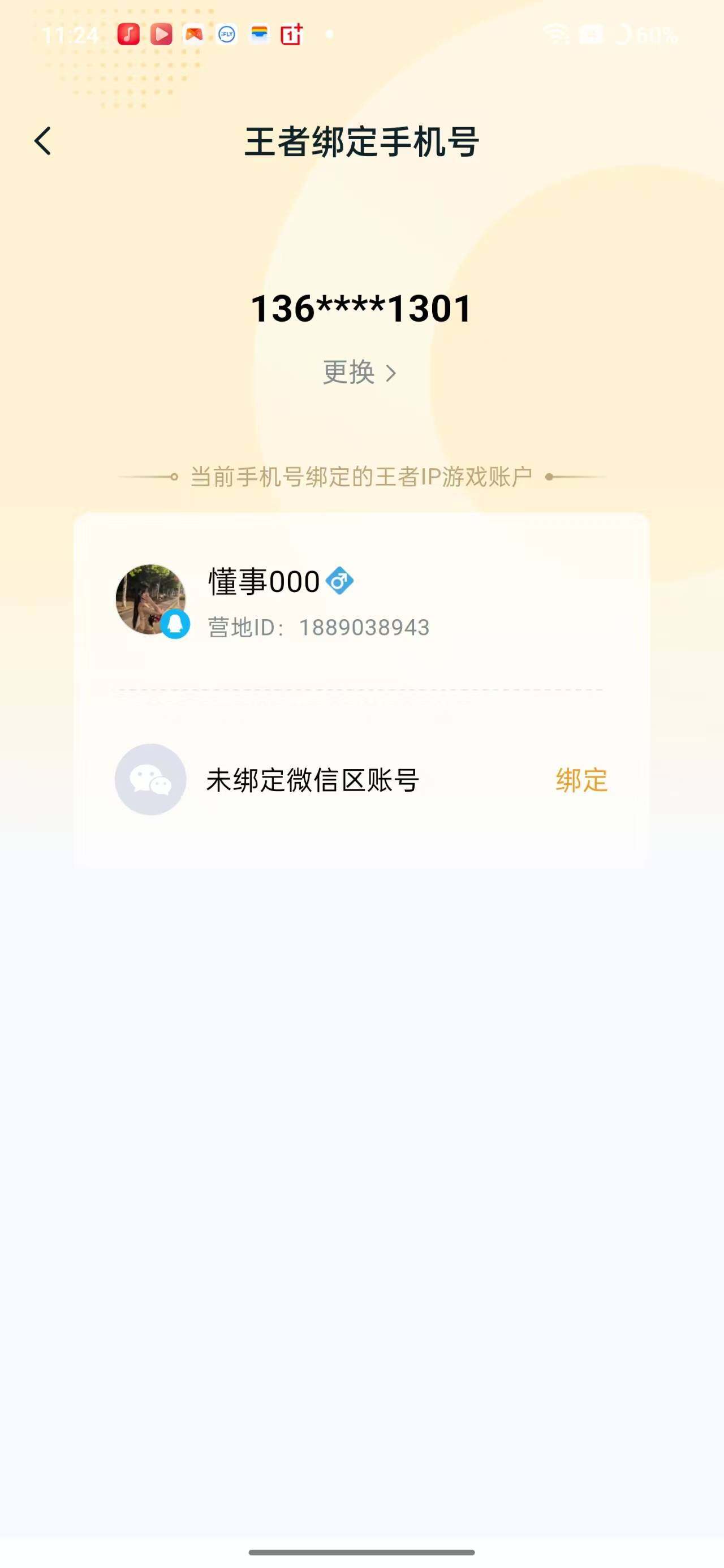
Task: Tap the 营地ID number 1889038943
Action: (x=364, y=628)
